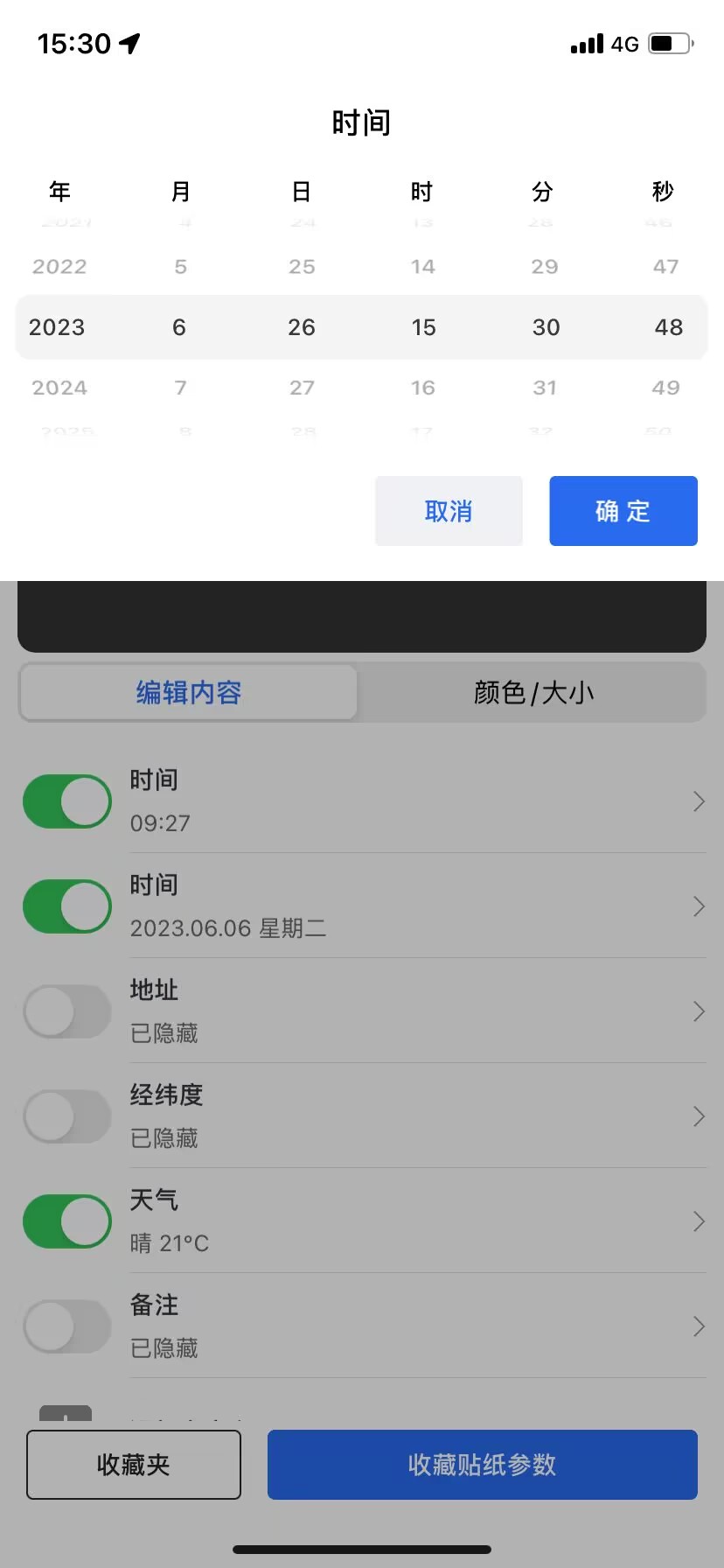Tap the 取消 cancel button
Image resolution: width=724 pixels, height=1568 pixels.
(x=449, y=511)
